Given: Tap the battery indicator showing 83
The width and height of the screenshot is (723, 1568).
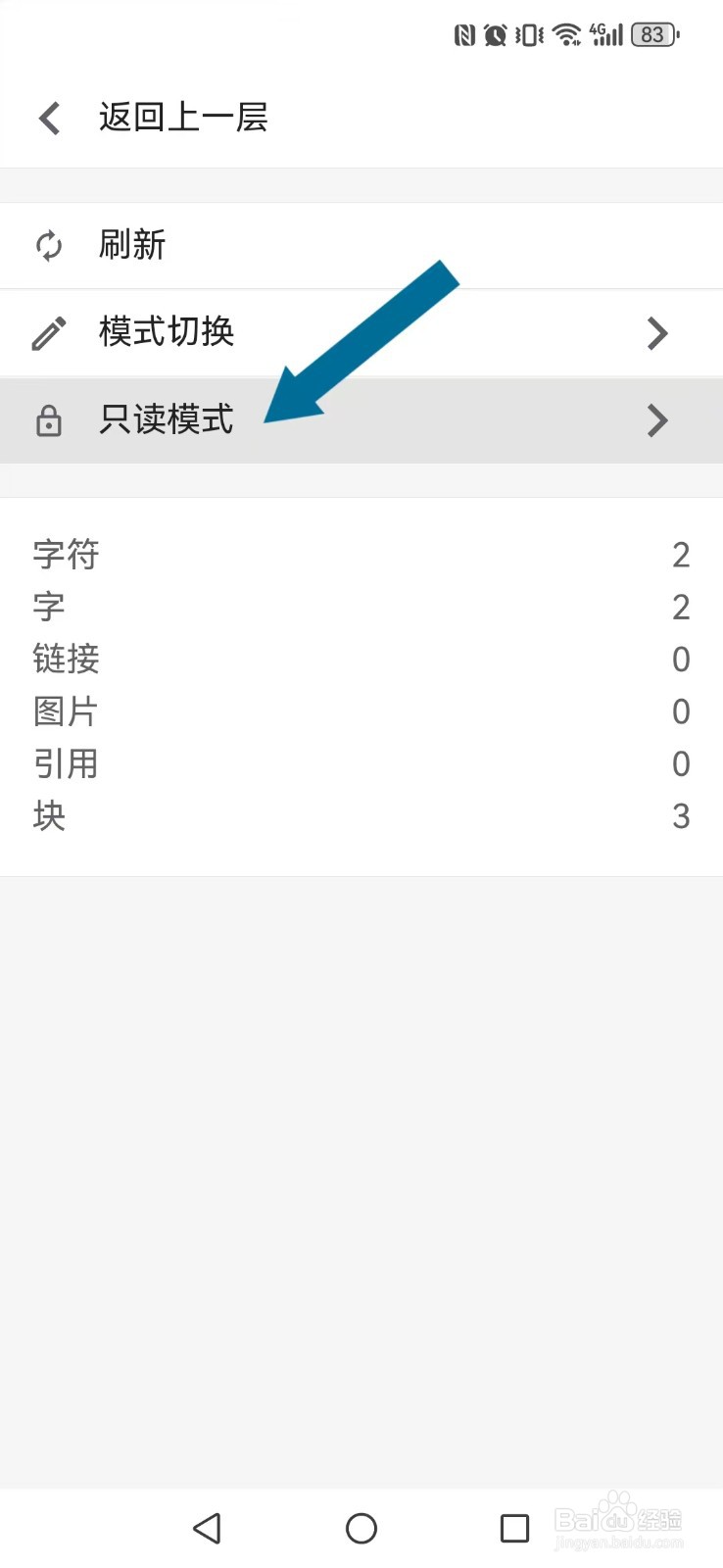Looking at the screenshot, I should [652, 34].
